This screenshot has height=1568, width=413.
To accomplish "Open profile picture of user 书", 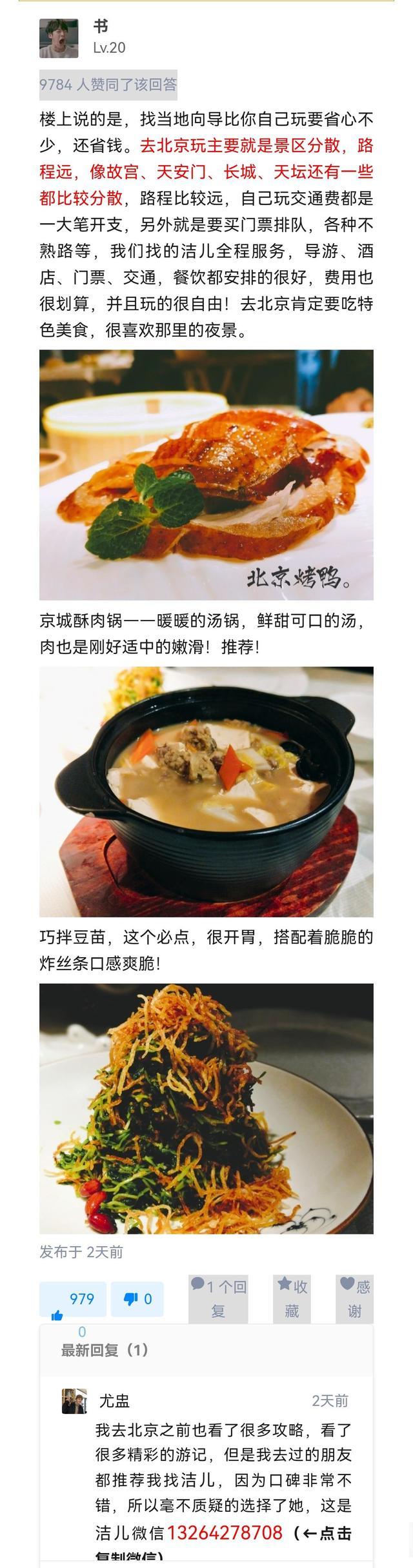I will click(x=59, y=39).
